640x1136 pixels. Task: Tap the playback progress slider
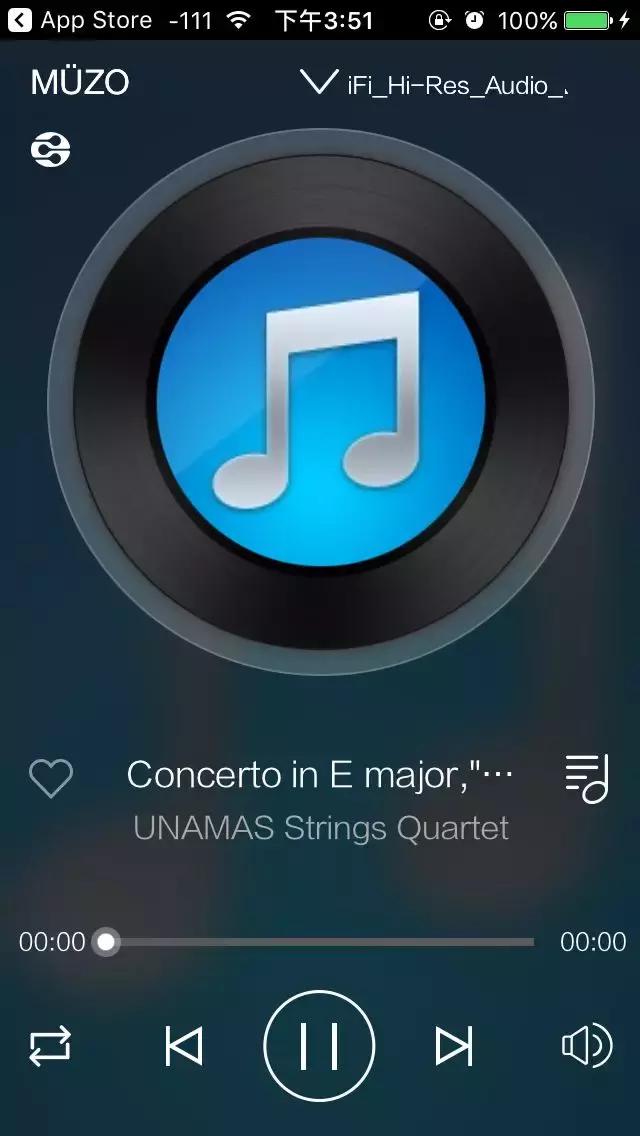coord(320,942)
